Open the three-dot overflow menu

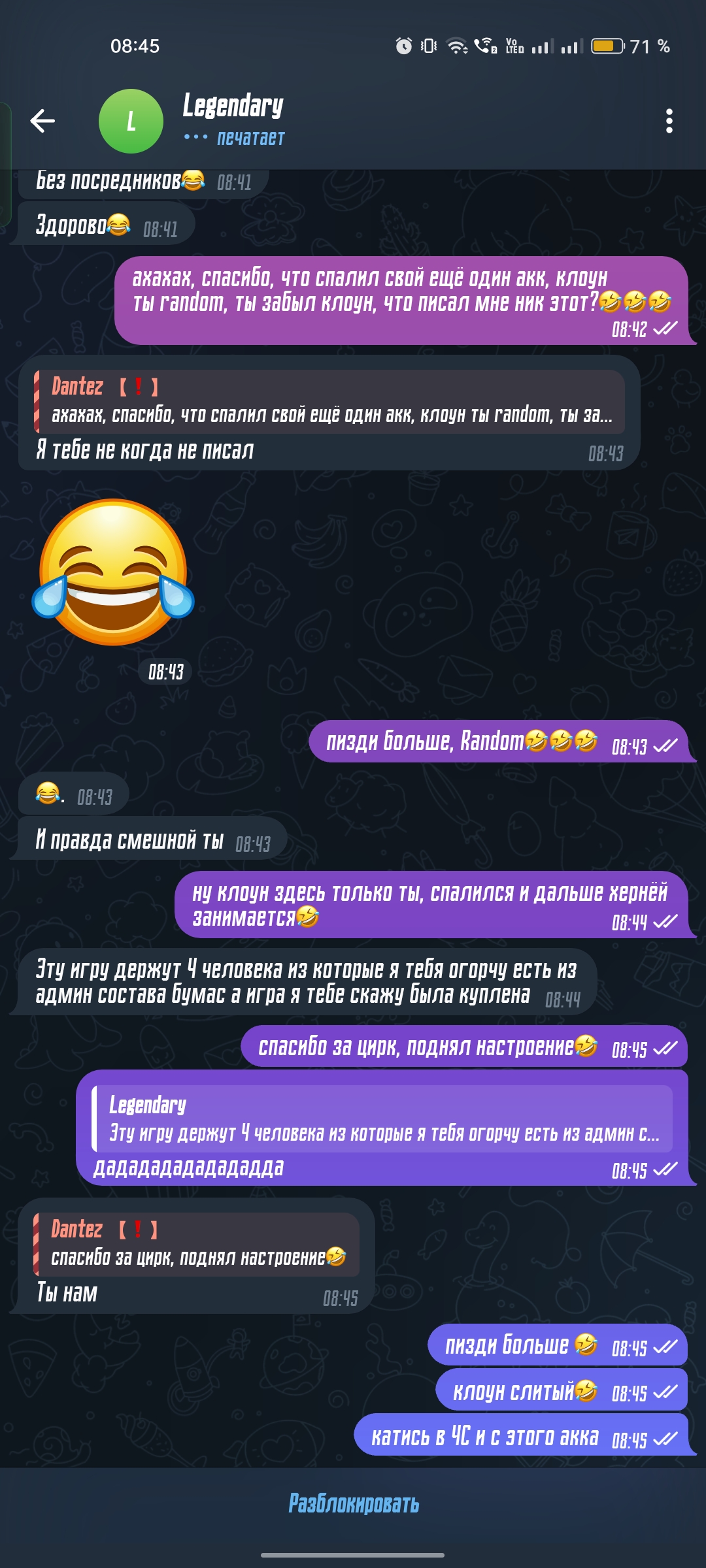pyautogui.click(x=669, y=121)
